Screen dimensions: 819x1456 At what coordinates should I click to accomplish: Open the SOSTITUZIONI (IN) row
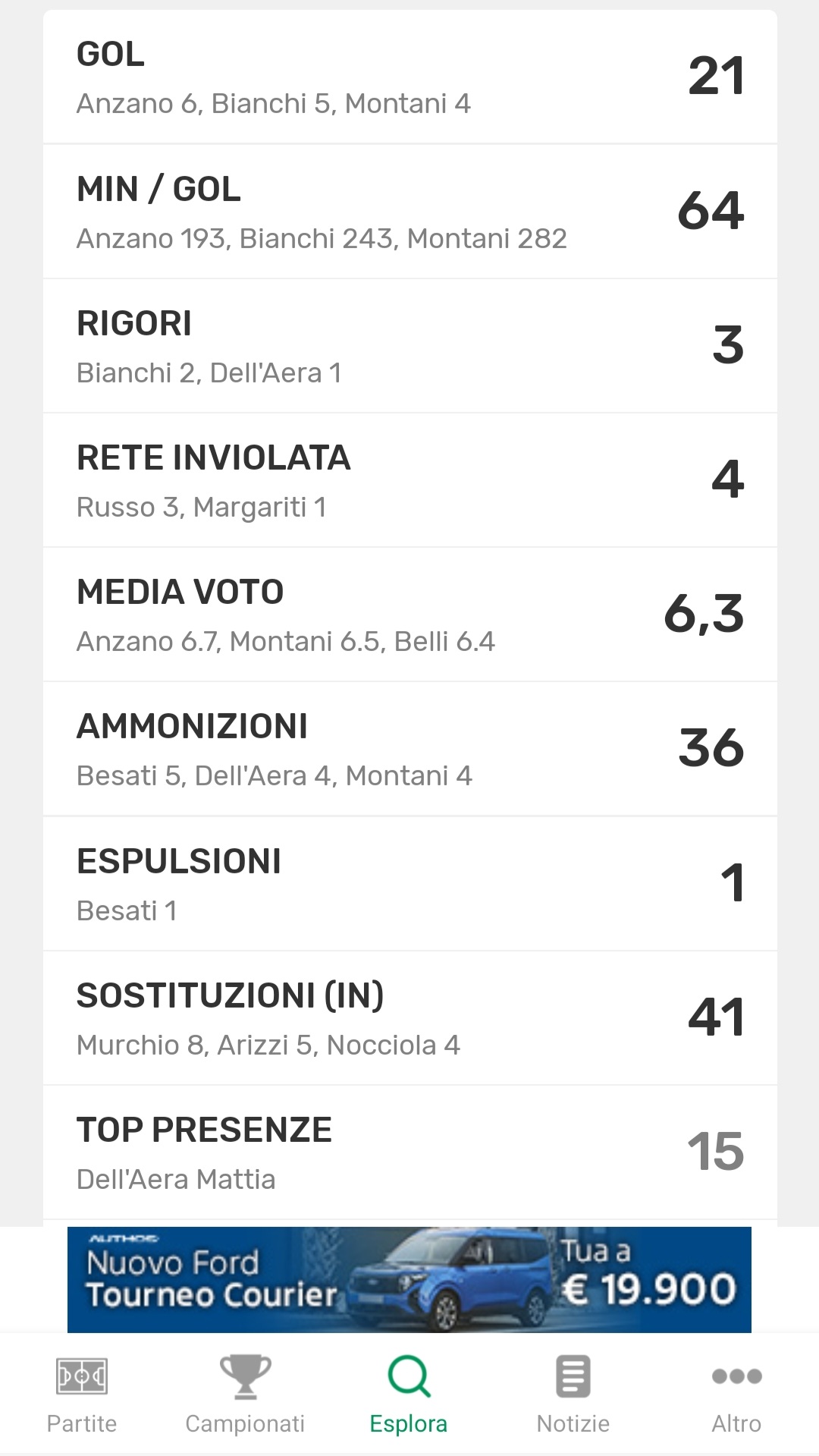[x=409, y=1018]
